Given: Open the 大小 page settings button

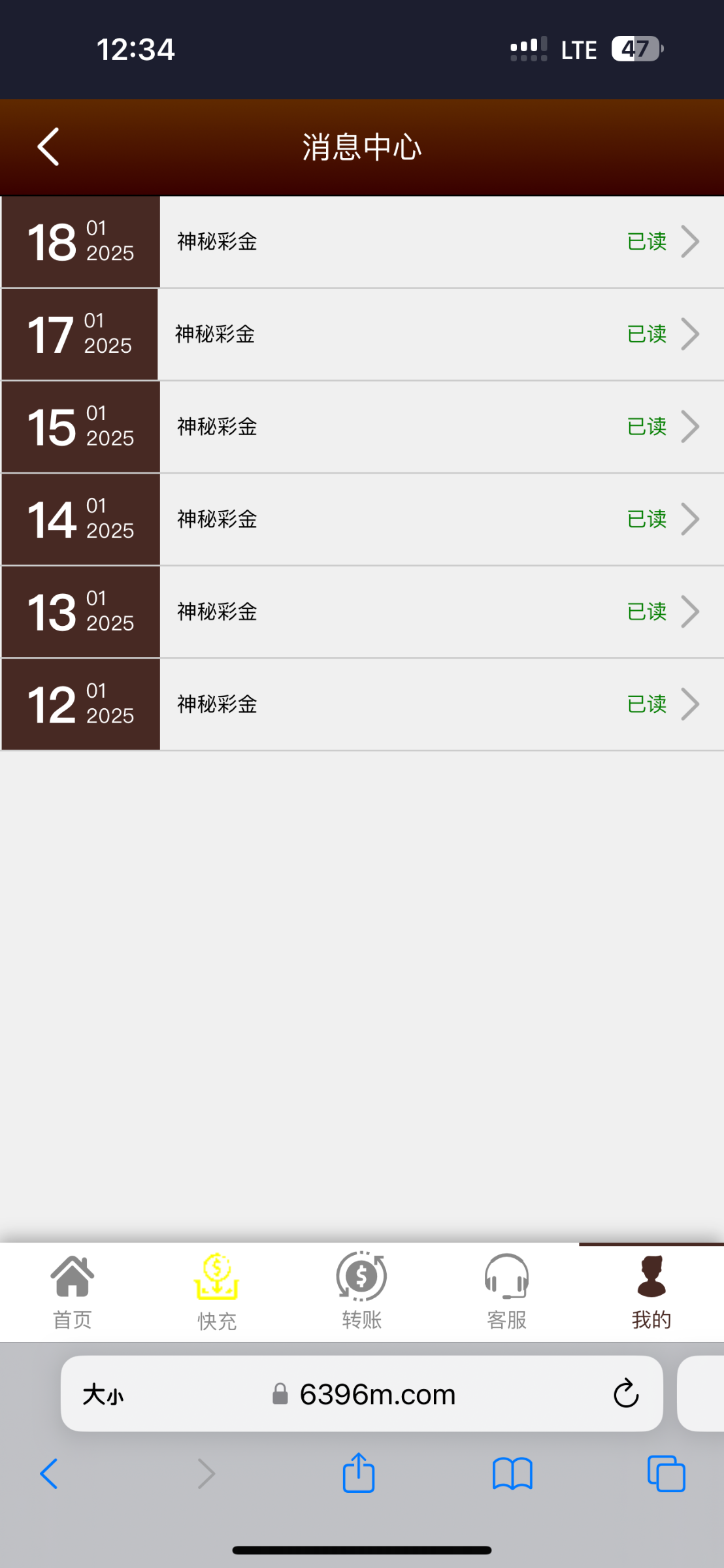Looking at the screenshot, I should 103,1395.
